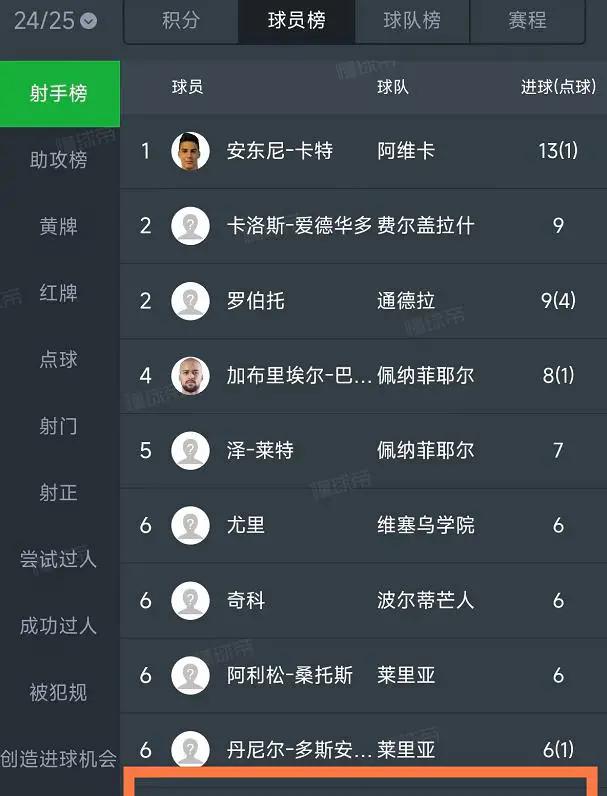Select 红牌 ranking category
This screenshot has width=607, height=796.
[59, 293]
